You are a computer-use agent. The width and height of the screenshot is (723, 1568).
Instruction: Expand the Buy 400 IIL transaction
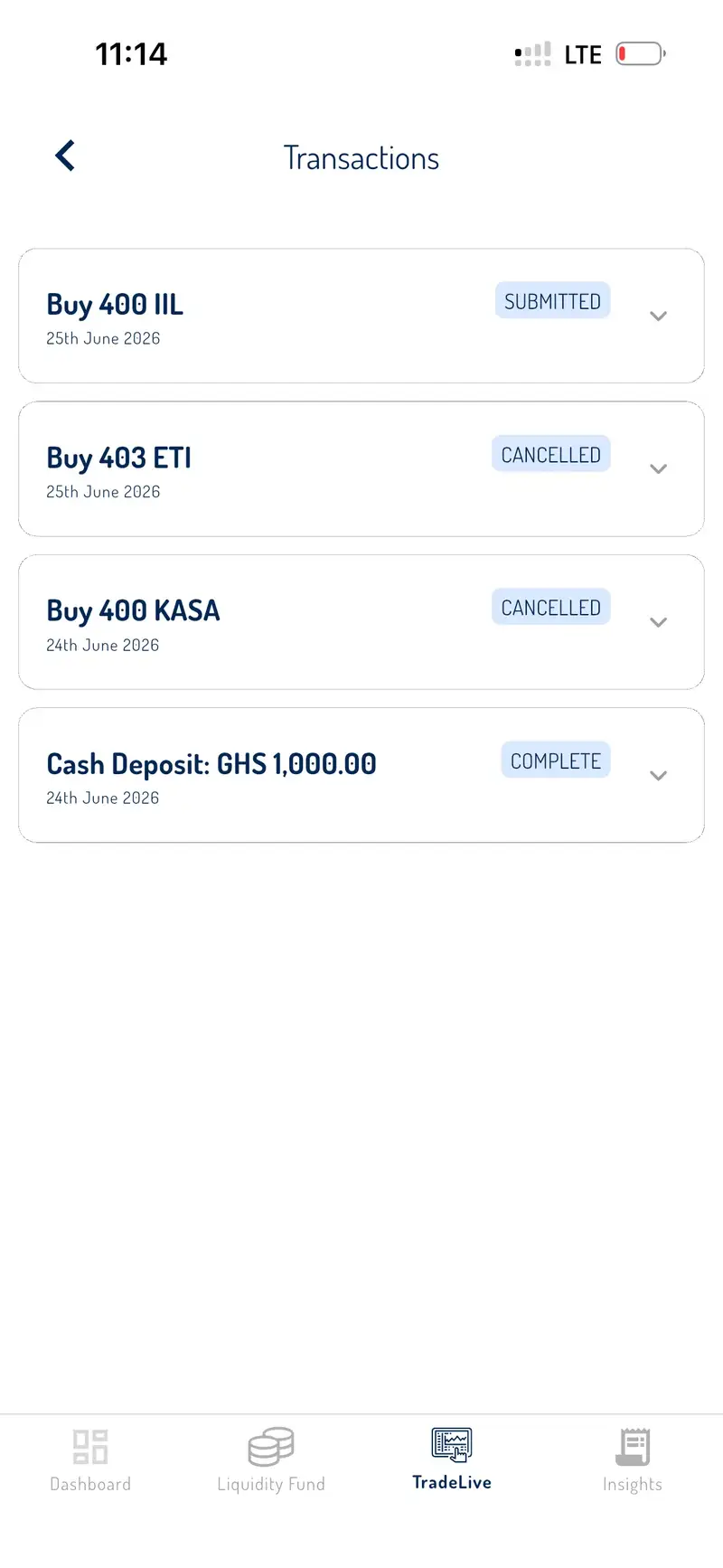(x=658, y=316)
